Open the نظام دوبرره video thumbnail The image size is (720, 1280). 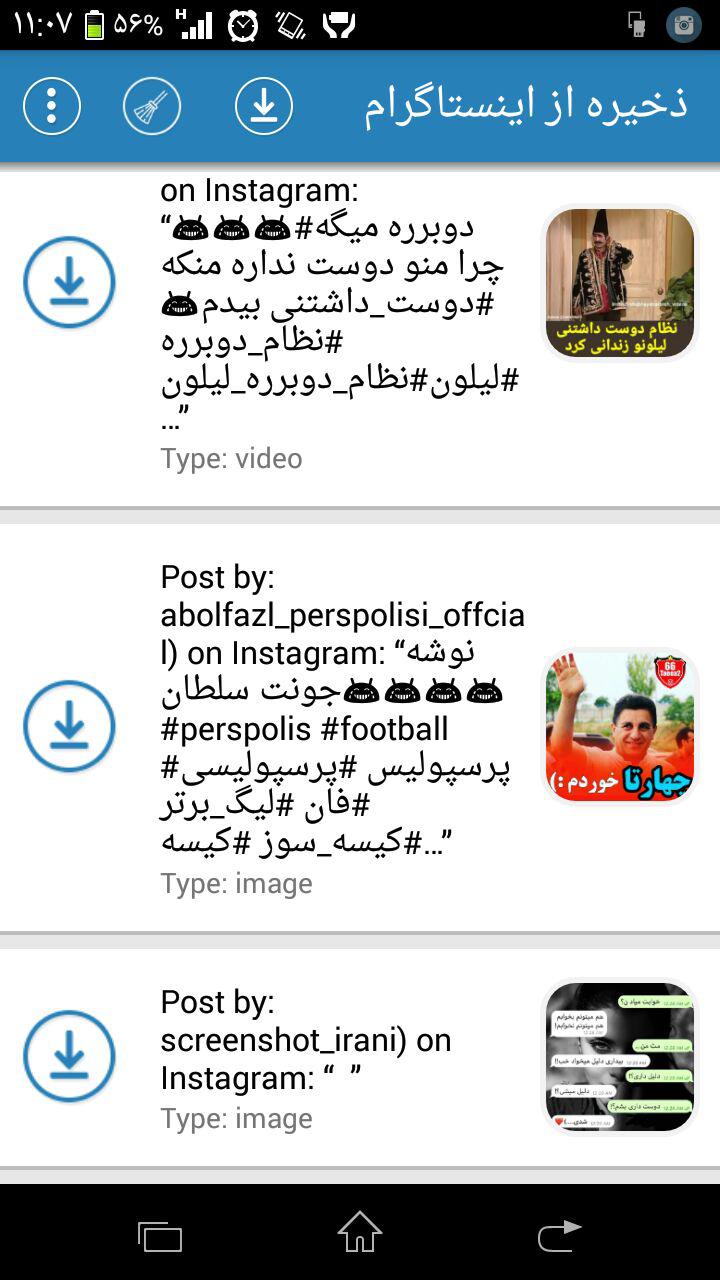[619, 282]
